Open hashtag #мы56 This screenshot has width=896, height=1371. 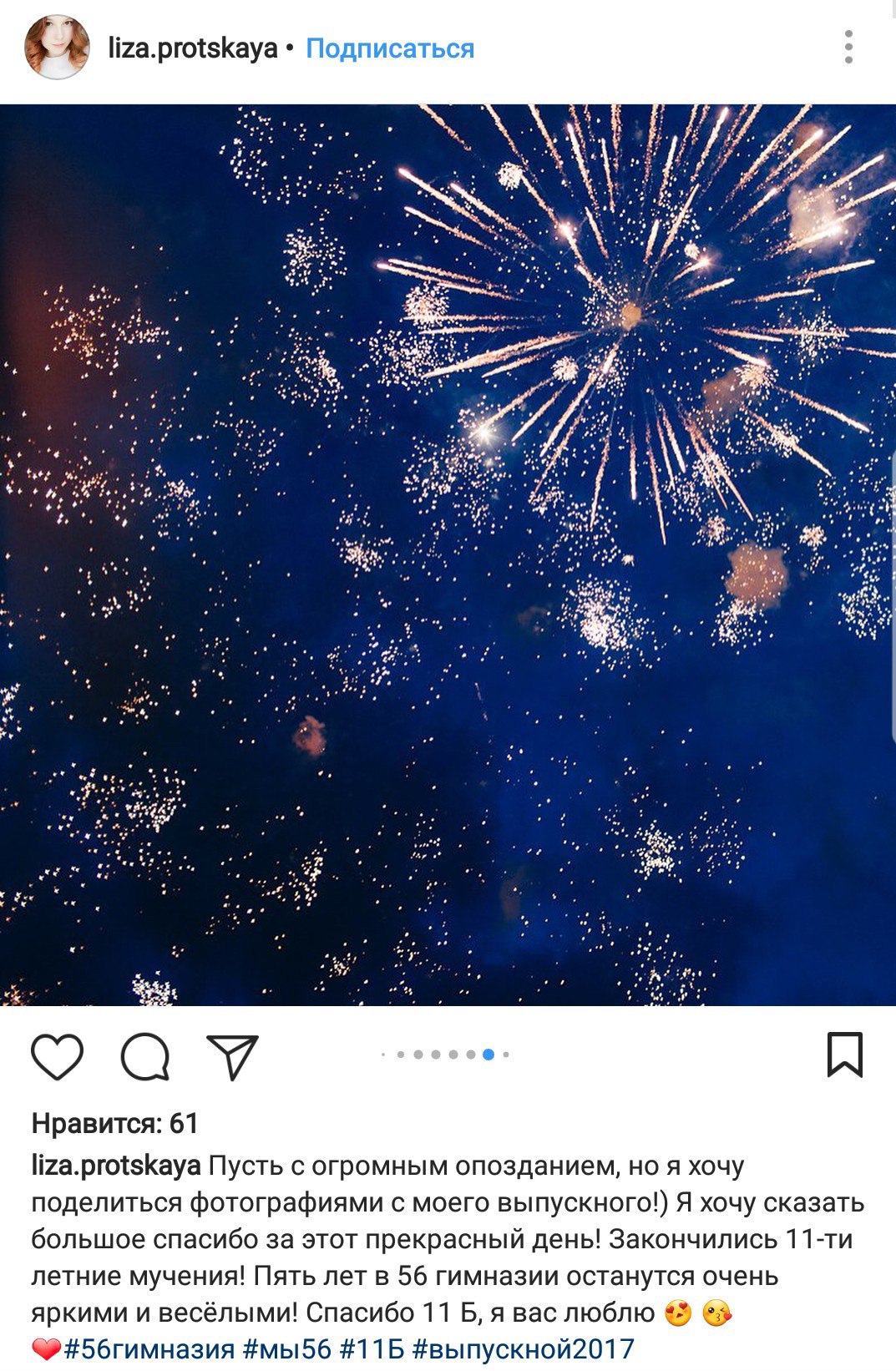click(287, 1348)
